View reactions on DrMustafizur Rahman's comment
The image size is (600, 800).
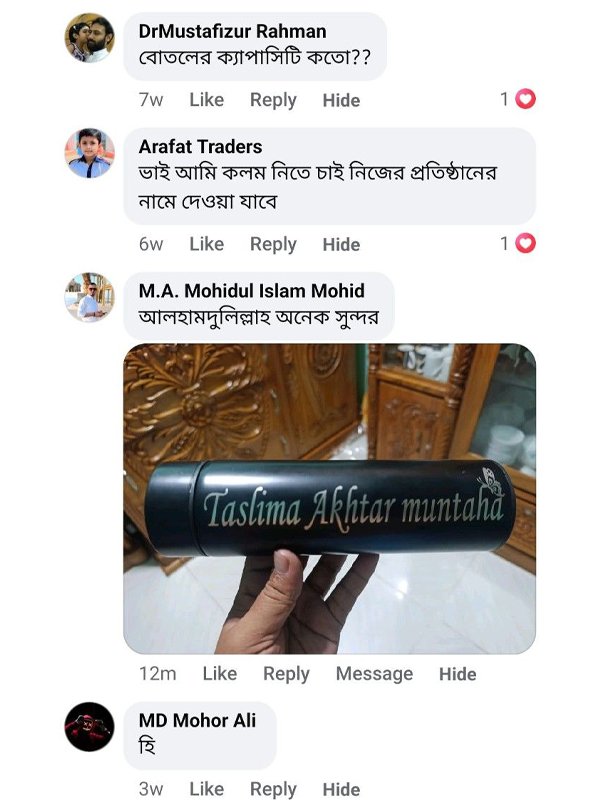click(x=518, y=99)
